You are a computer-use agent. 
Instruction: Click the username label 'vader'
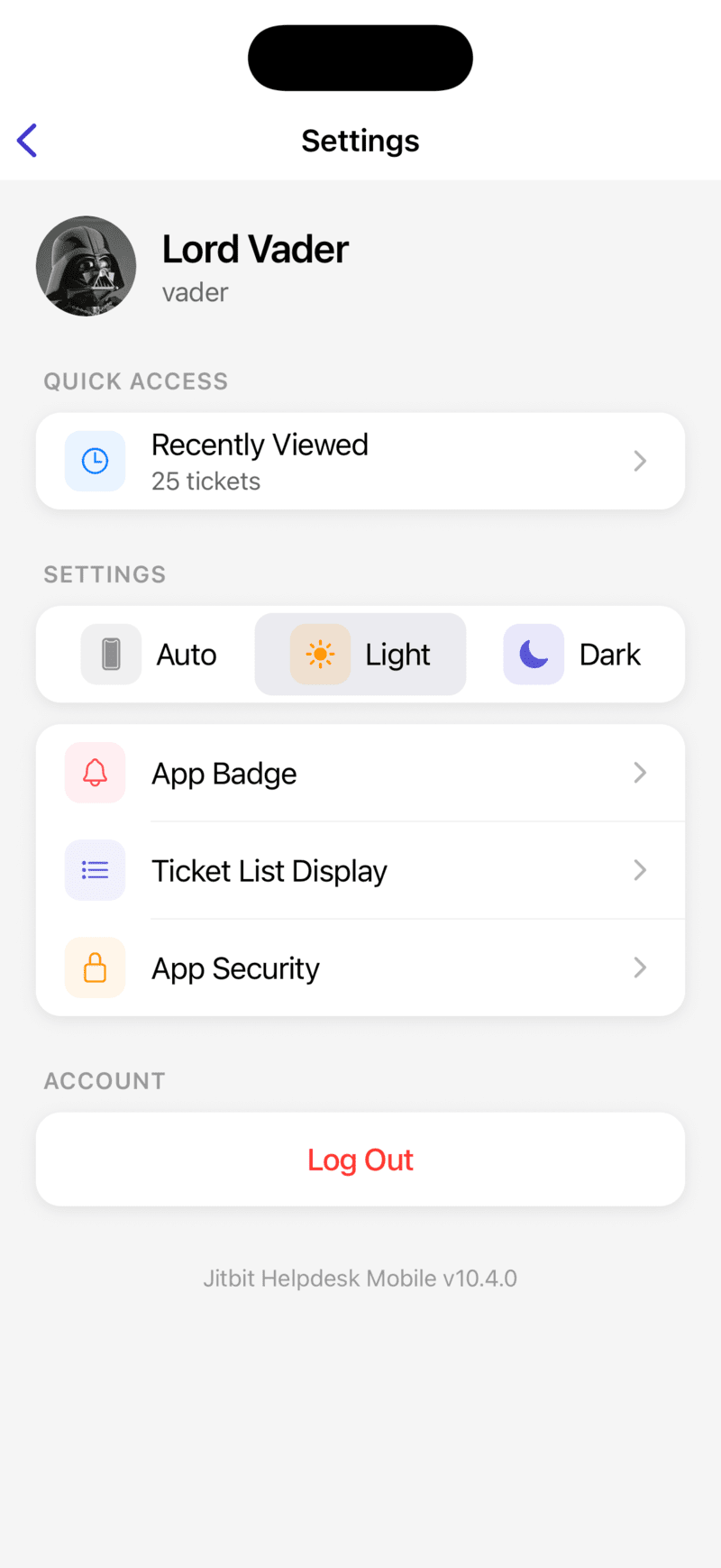(x=195, y=292)
